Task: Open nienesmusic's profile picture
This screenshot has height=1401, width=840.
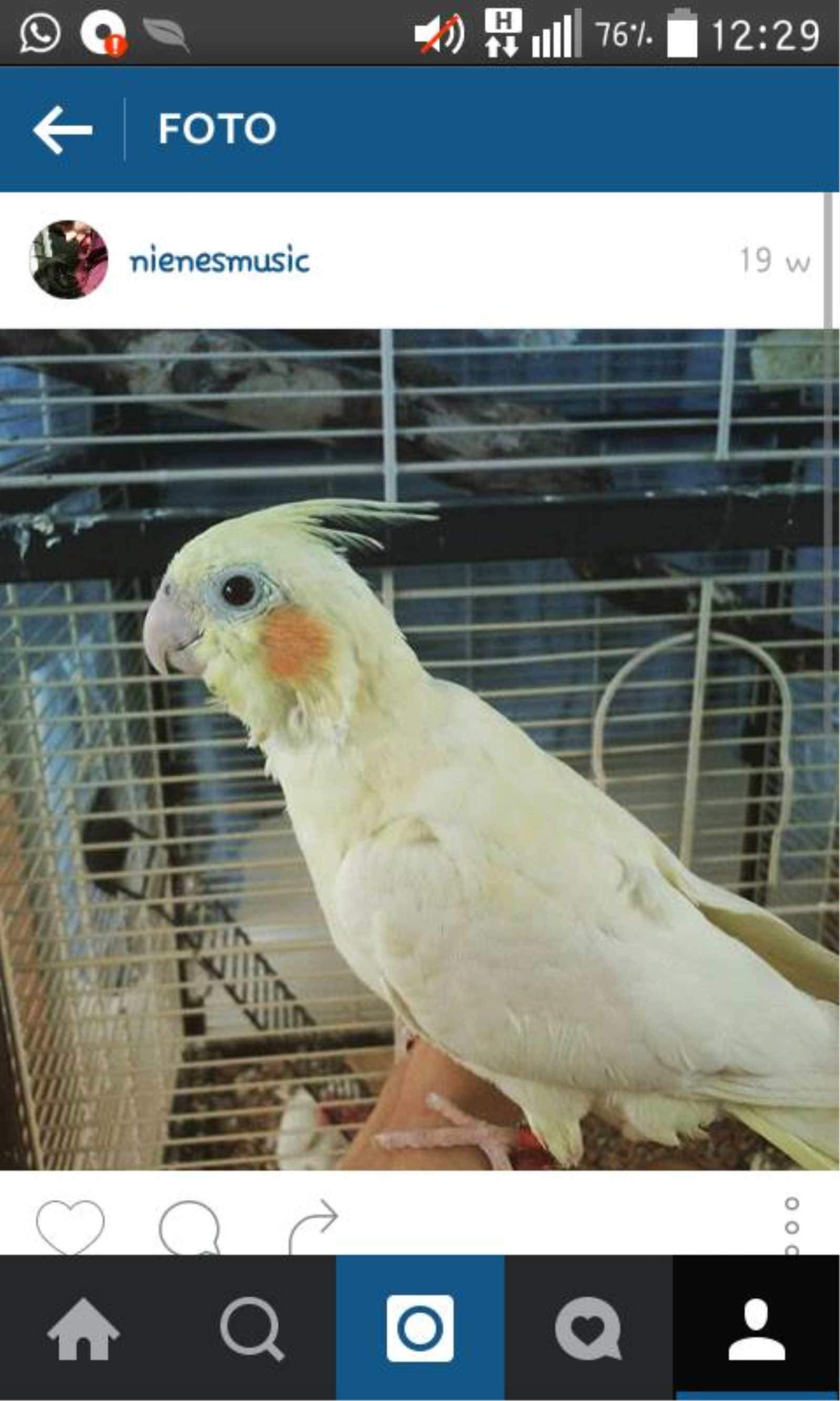Action: pyautogui.click(x=68, y=259)
